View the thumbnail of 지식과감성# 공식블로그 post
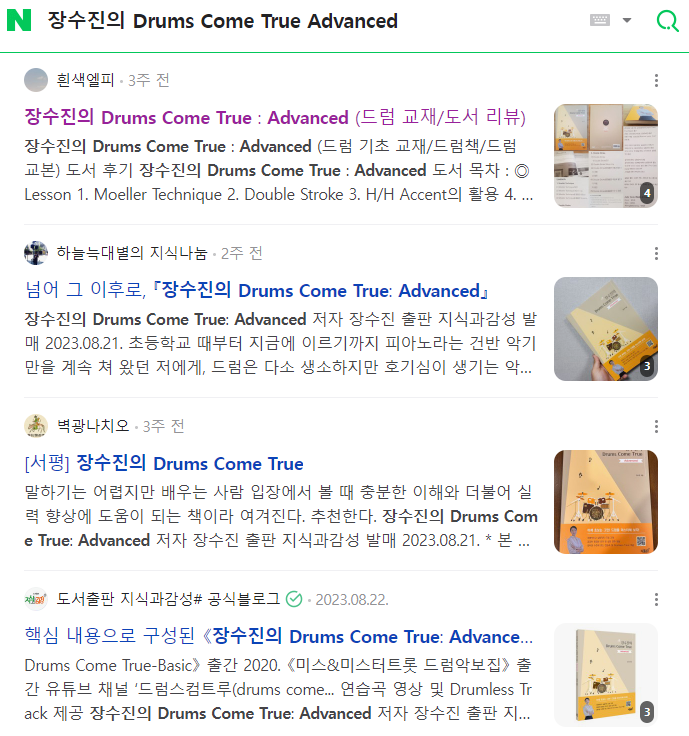 tap(606, 675)
